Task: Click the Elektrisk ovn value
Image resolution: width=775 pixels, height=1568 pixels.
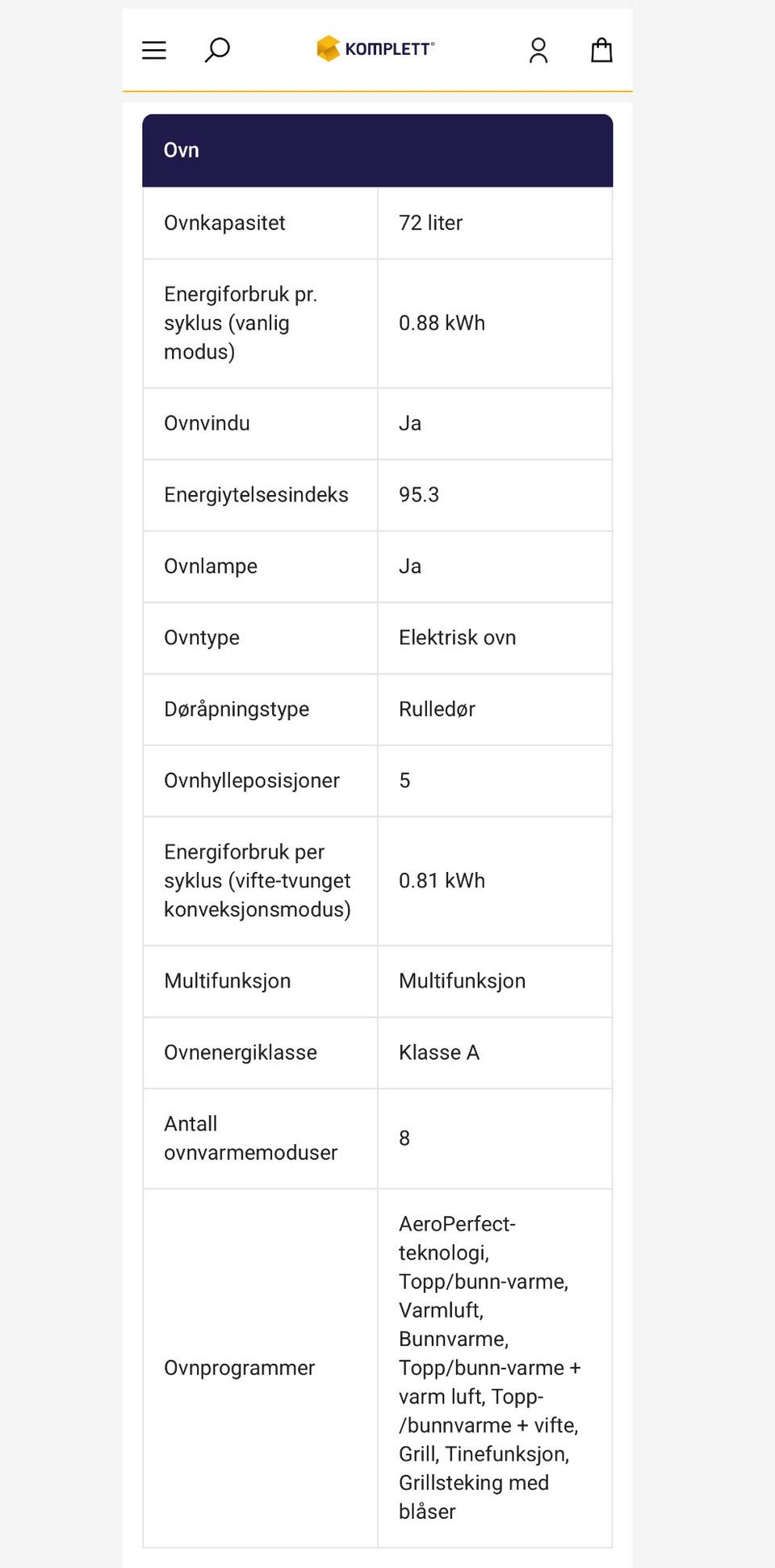Action: coord(457,637)
